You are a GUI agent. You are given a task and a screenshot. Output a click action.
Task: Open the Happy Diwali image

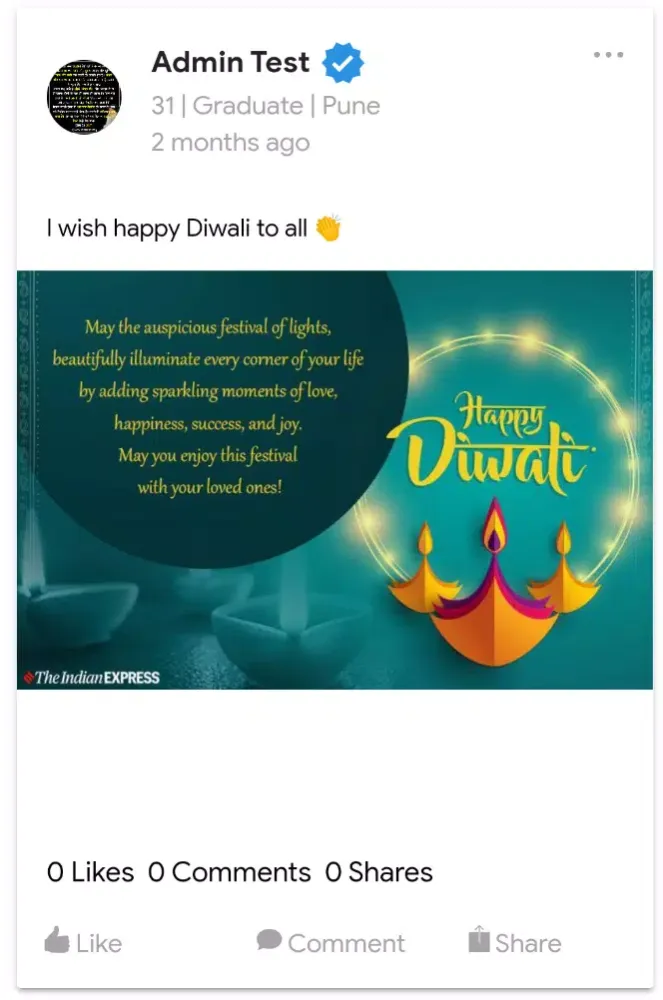(x=334, y=479)
